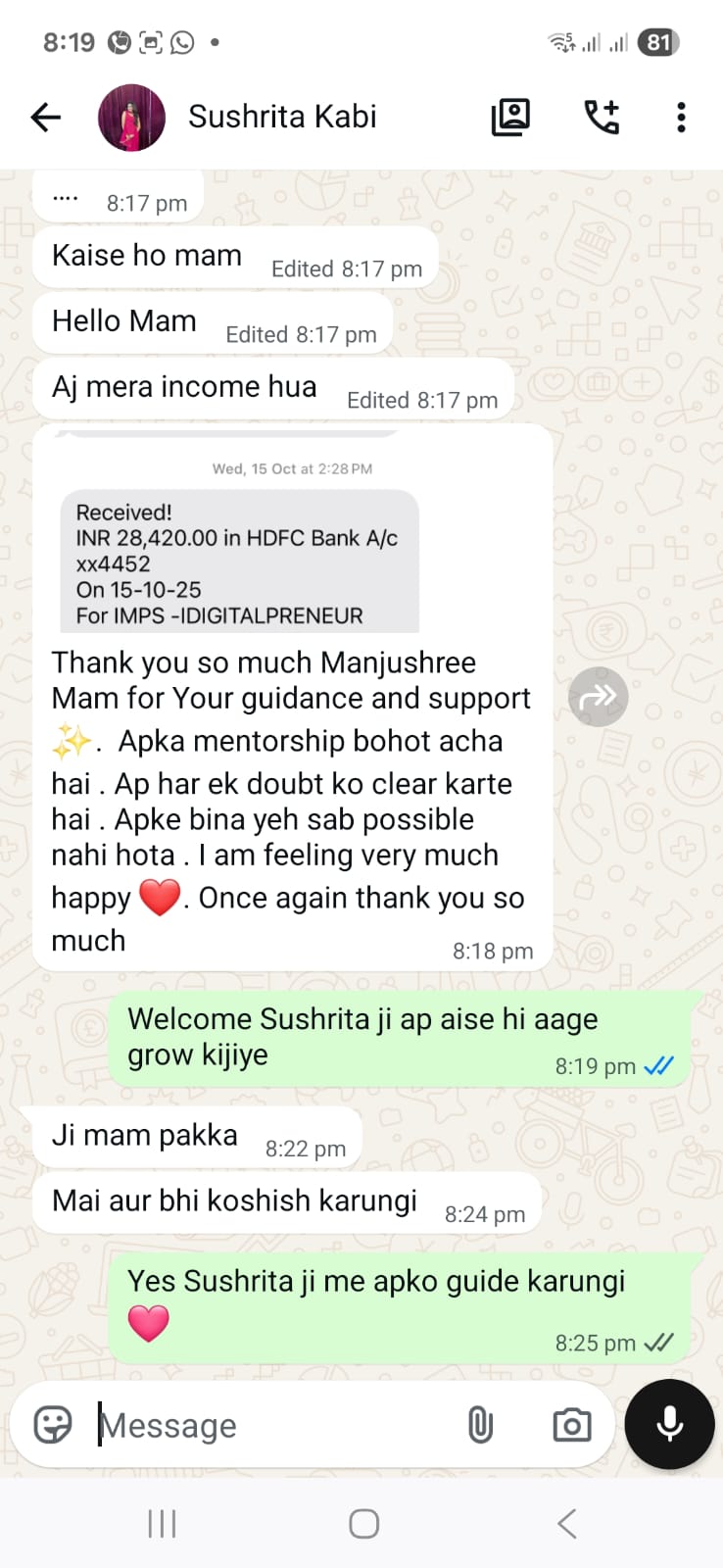
Task: Go back to the chats list
Action: 45,118
